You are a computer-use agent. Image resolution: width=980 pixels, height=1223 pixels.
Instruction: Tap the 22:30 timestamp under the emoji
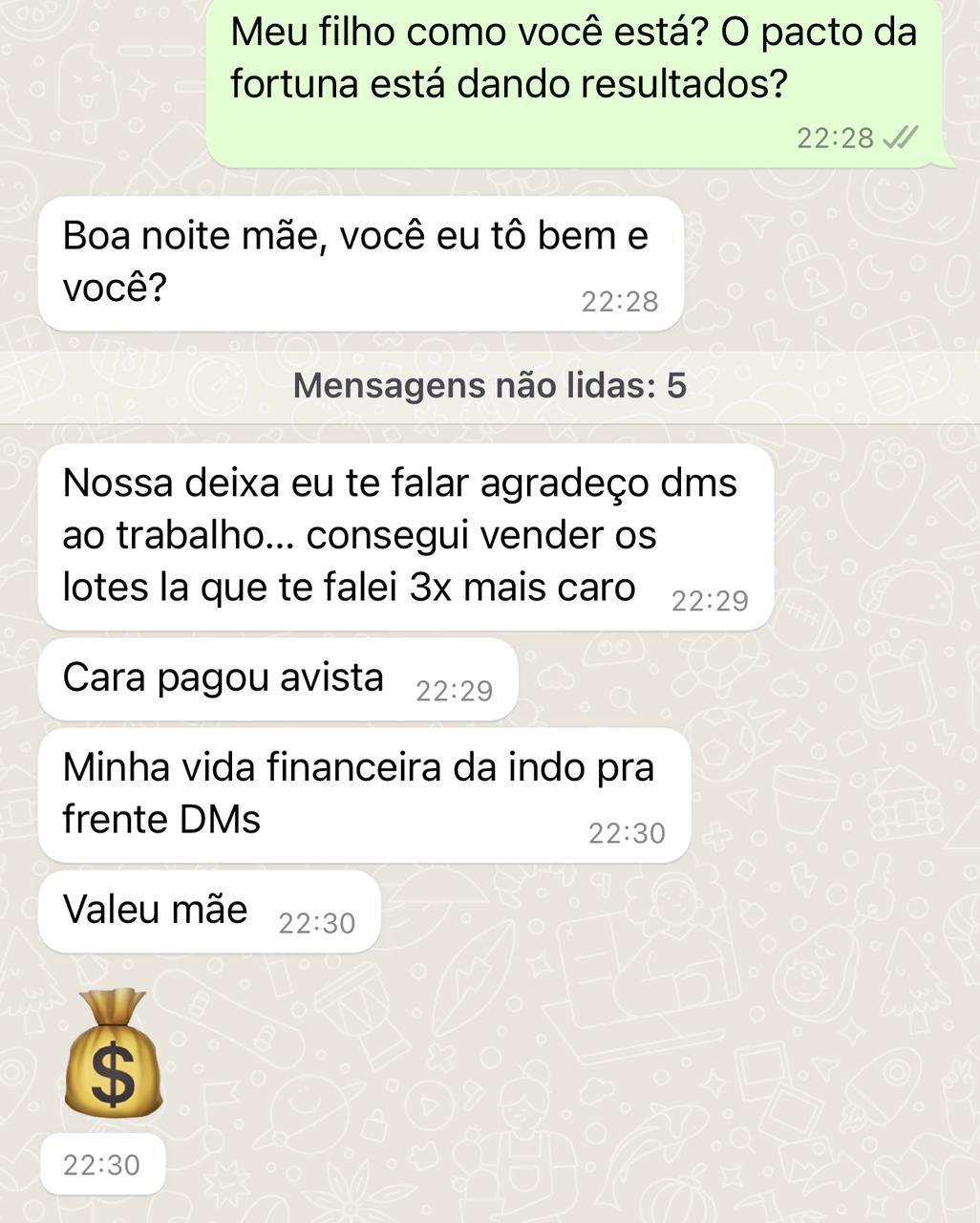(102, 1164)
